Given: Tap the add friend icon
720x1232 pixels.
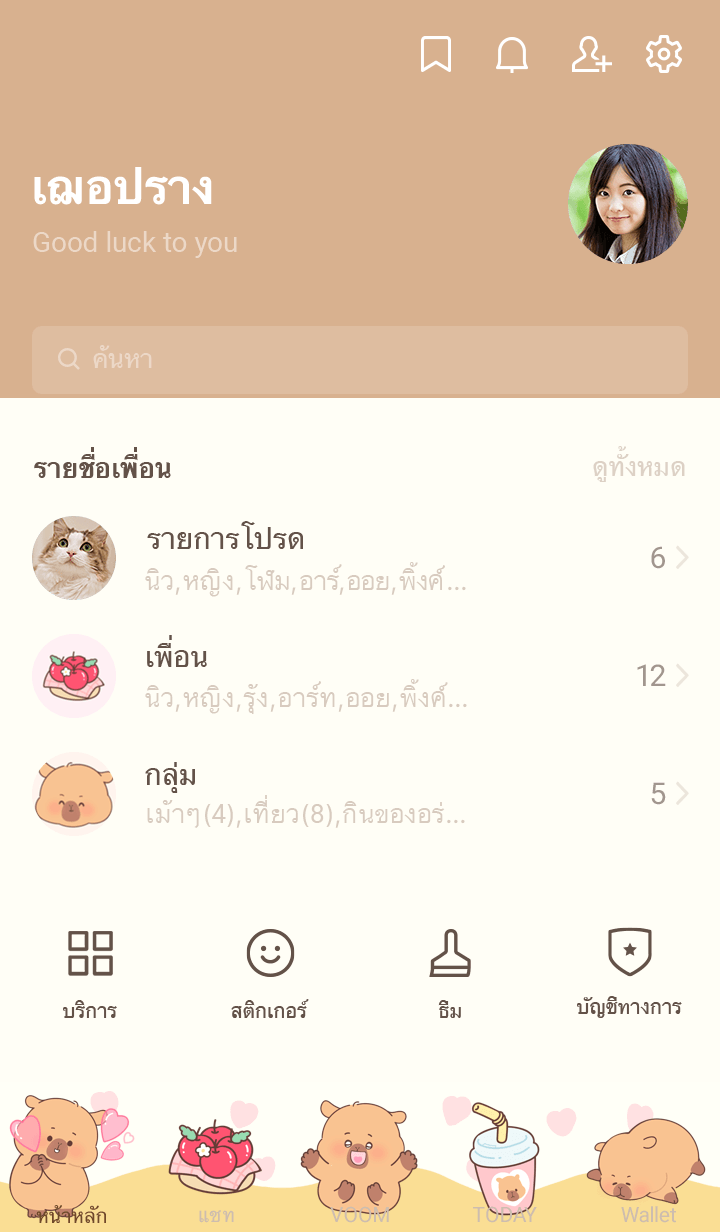Looking at the screenshot, I should pyautogui.click(x=590, y=55).
